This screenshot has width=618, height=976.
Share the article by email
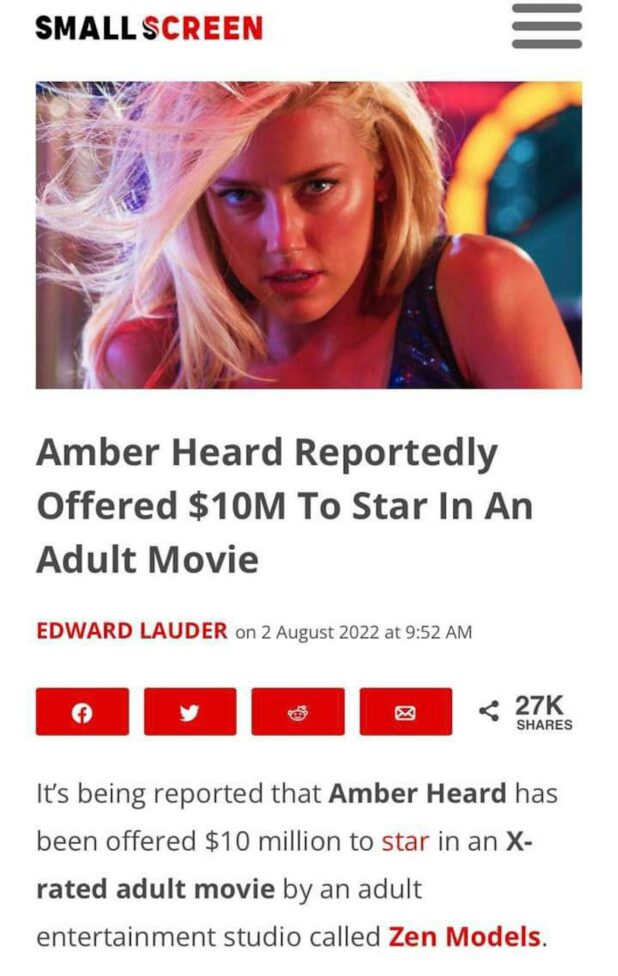click(x=405, y=711)
